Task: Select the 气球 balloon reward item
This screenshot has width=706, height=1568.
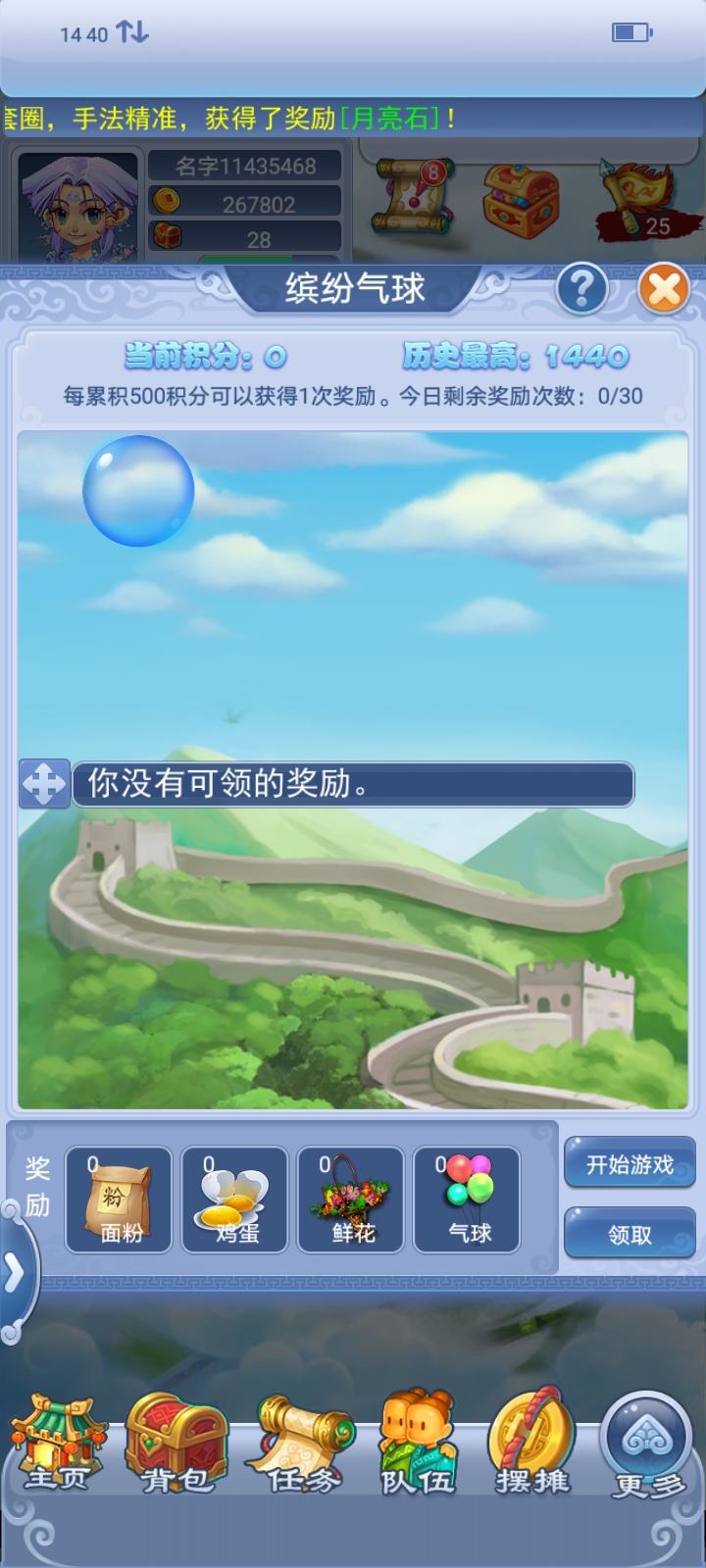Action: [x=467, y=1200]
